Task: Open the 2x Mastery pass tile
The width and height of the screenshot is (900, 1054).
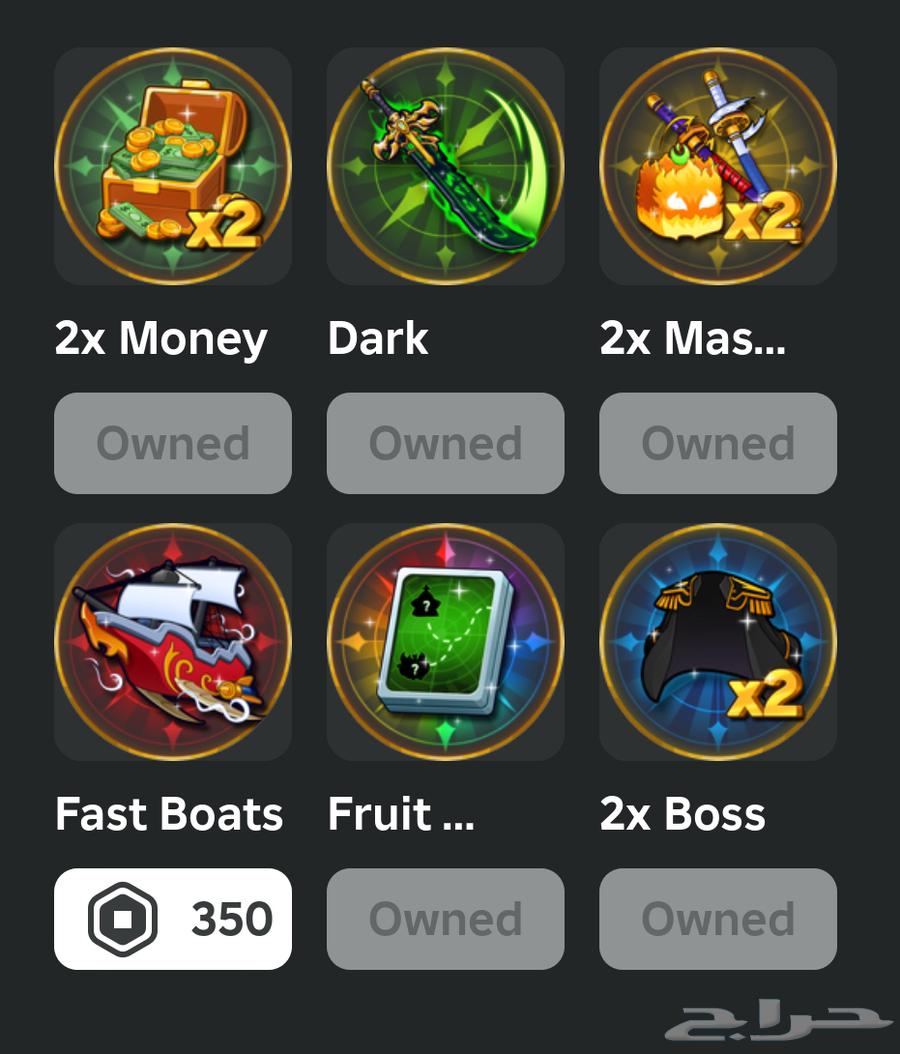Action: 717,167
